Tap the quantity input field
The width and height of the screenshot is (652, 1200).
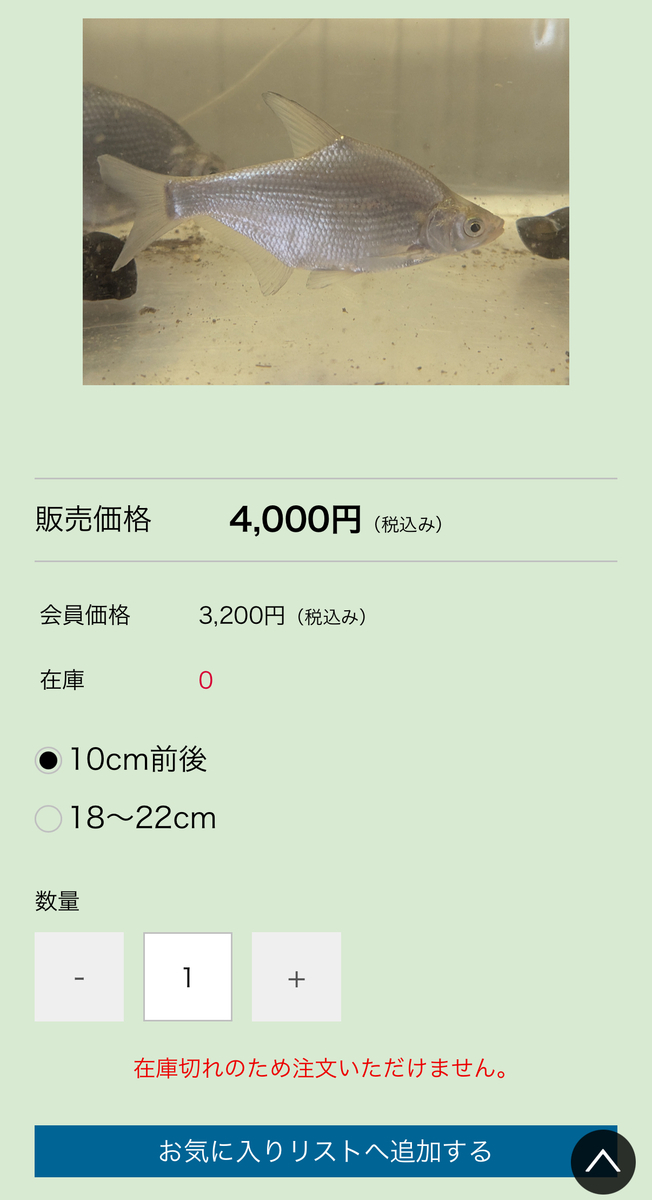pos(188,977)
